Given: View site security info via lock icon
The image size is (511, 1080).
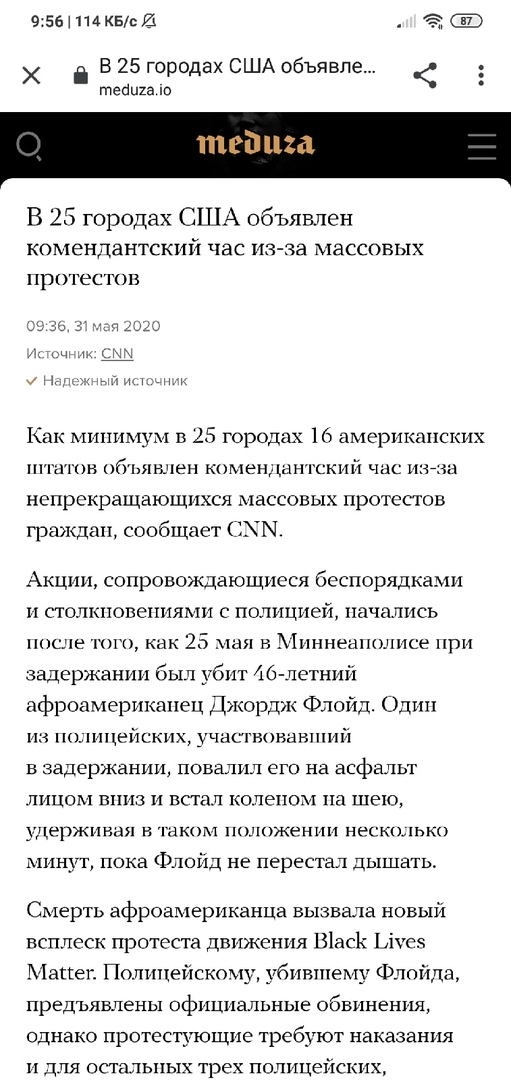Looking at the screenshot, I should [81, 75].
